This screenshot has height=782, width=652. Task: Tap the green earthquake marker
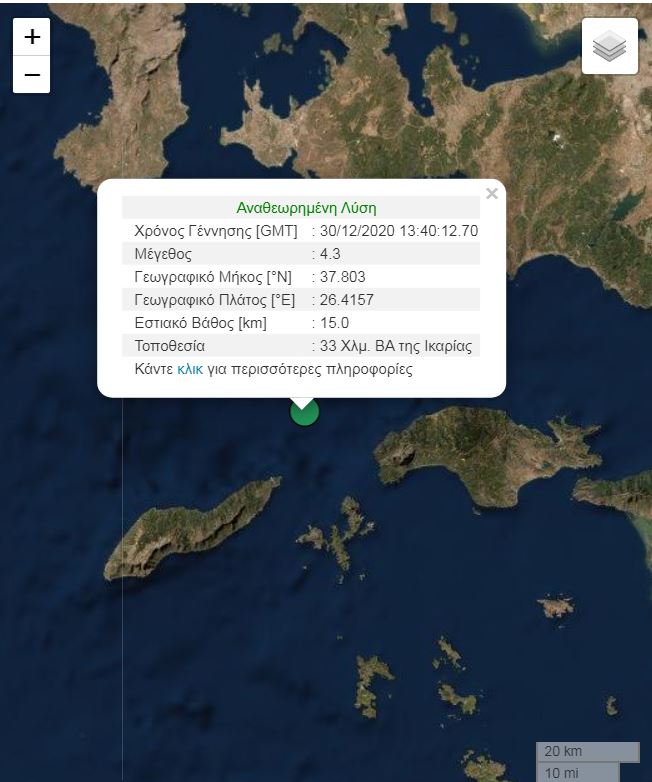[304, 413]
